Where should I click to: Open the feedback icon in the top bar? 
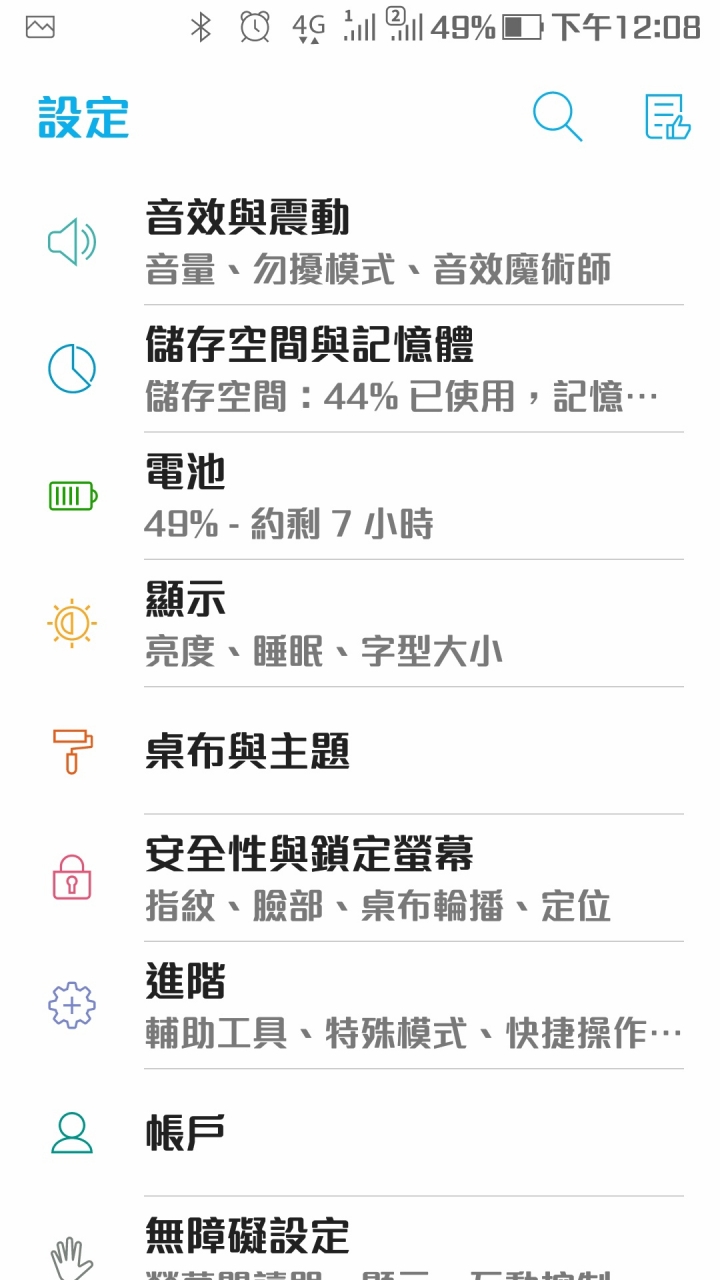click(x=667, y=117)
